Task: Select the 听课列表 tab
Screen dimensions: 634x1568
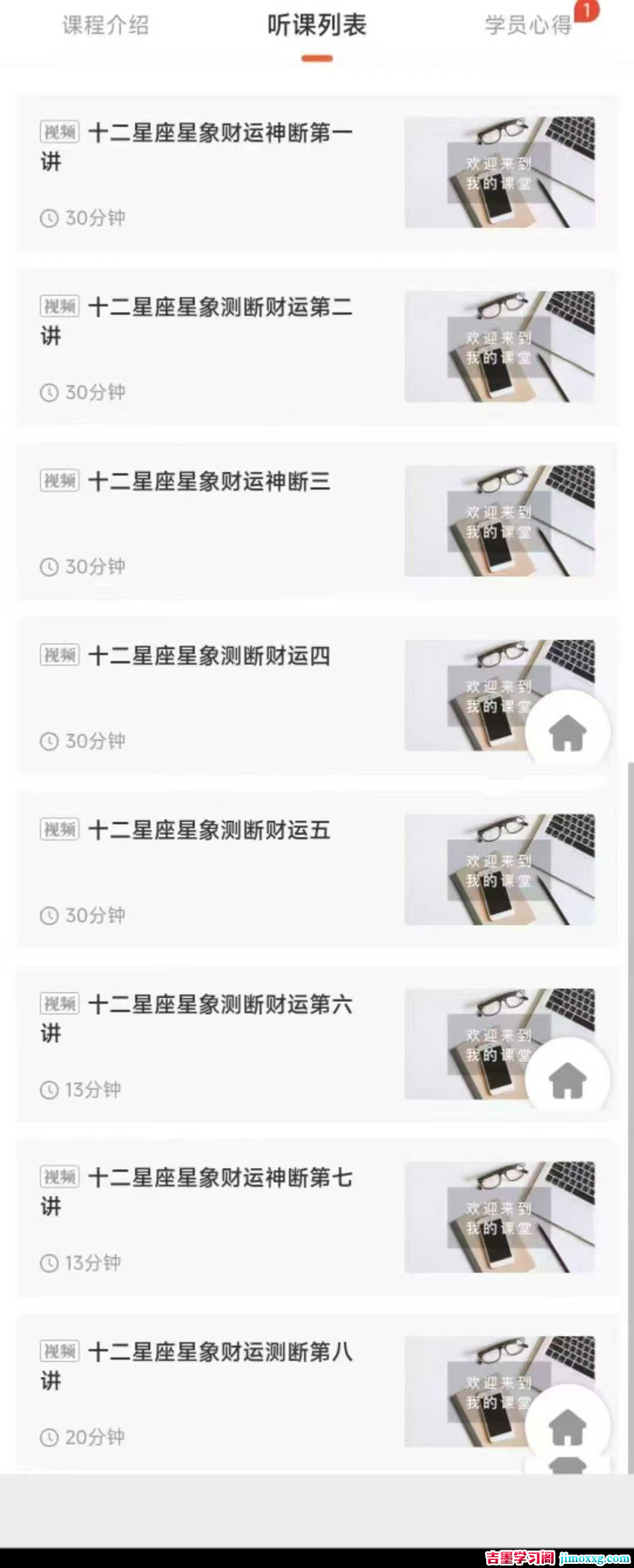Action: pos(316,26)
